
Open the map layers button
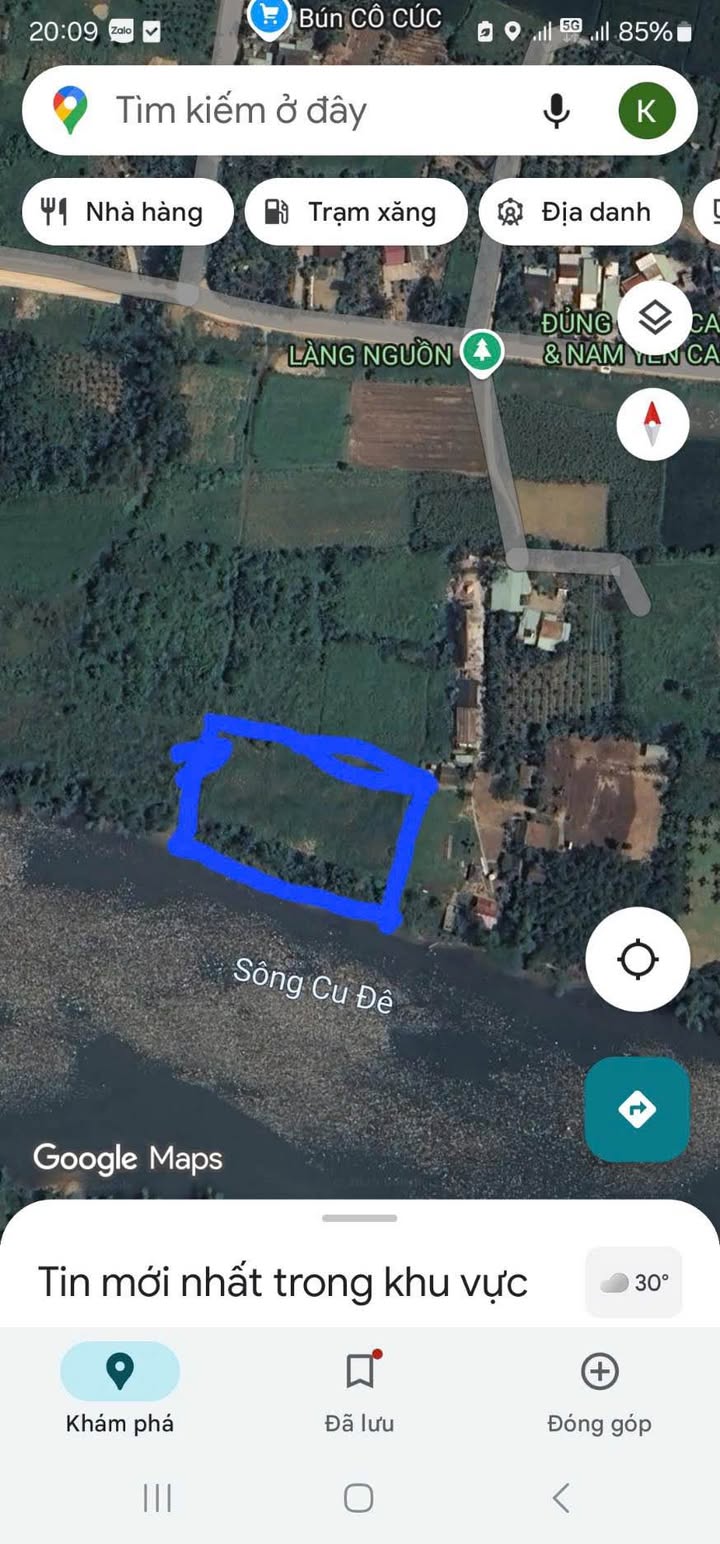(x=654, y=318)
